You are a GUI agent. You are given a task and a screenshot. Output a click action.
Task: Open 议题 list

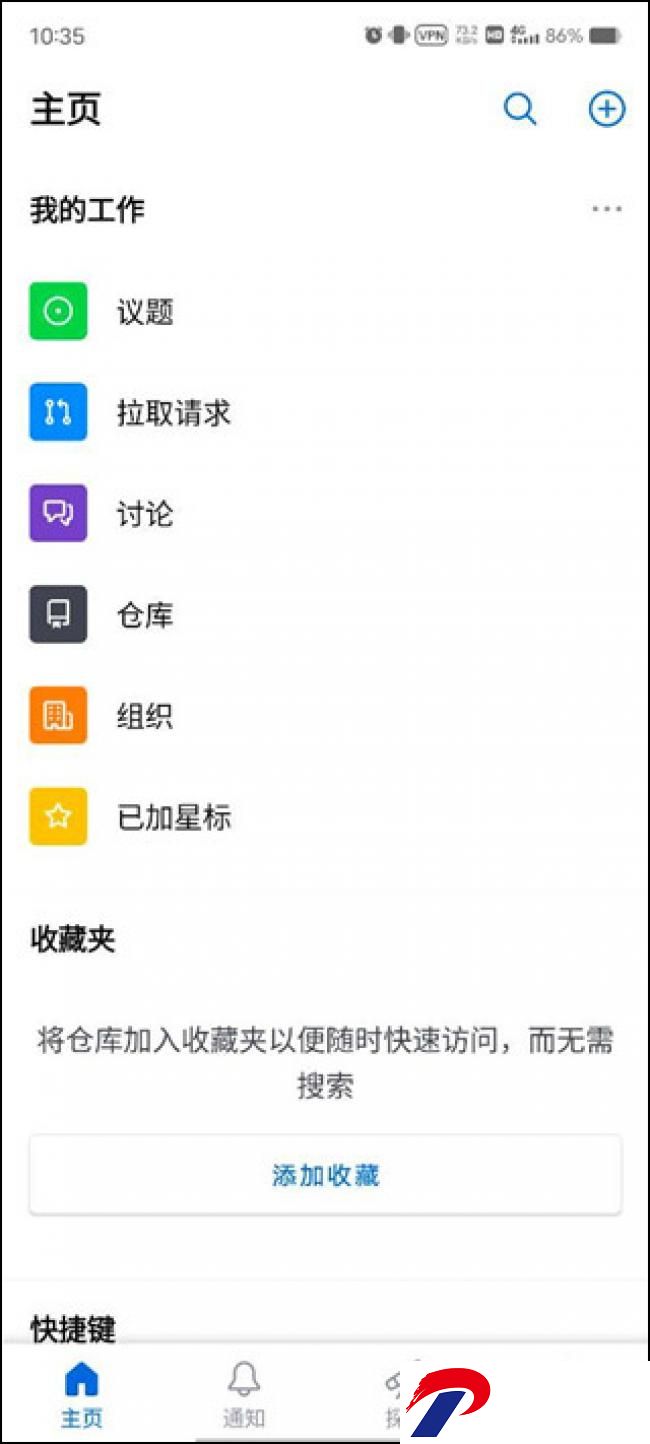pos(145,312)
